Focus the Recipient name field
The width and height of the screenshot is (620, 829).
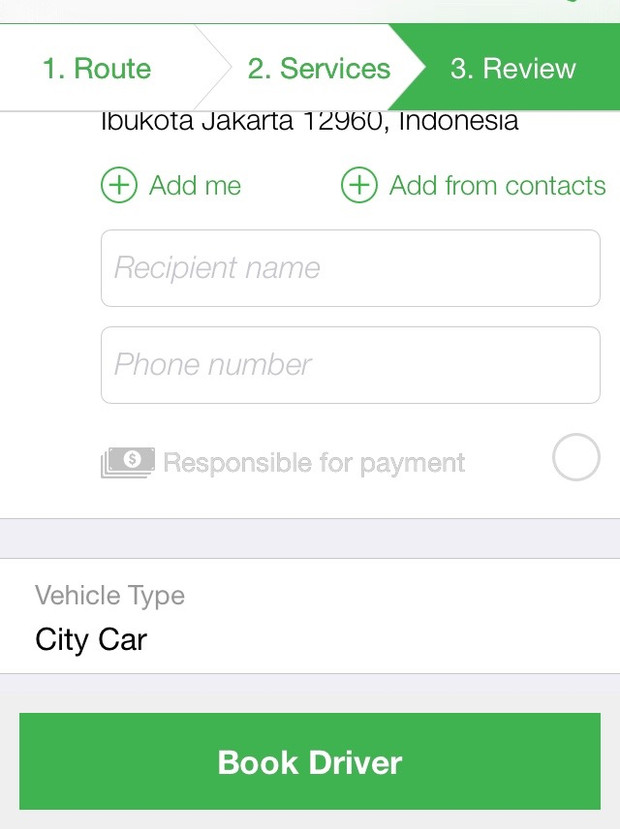(x=350, y=268)
